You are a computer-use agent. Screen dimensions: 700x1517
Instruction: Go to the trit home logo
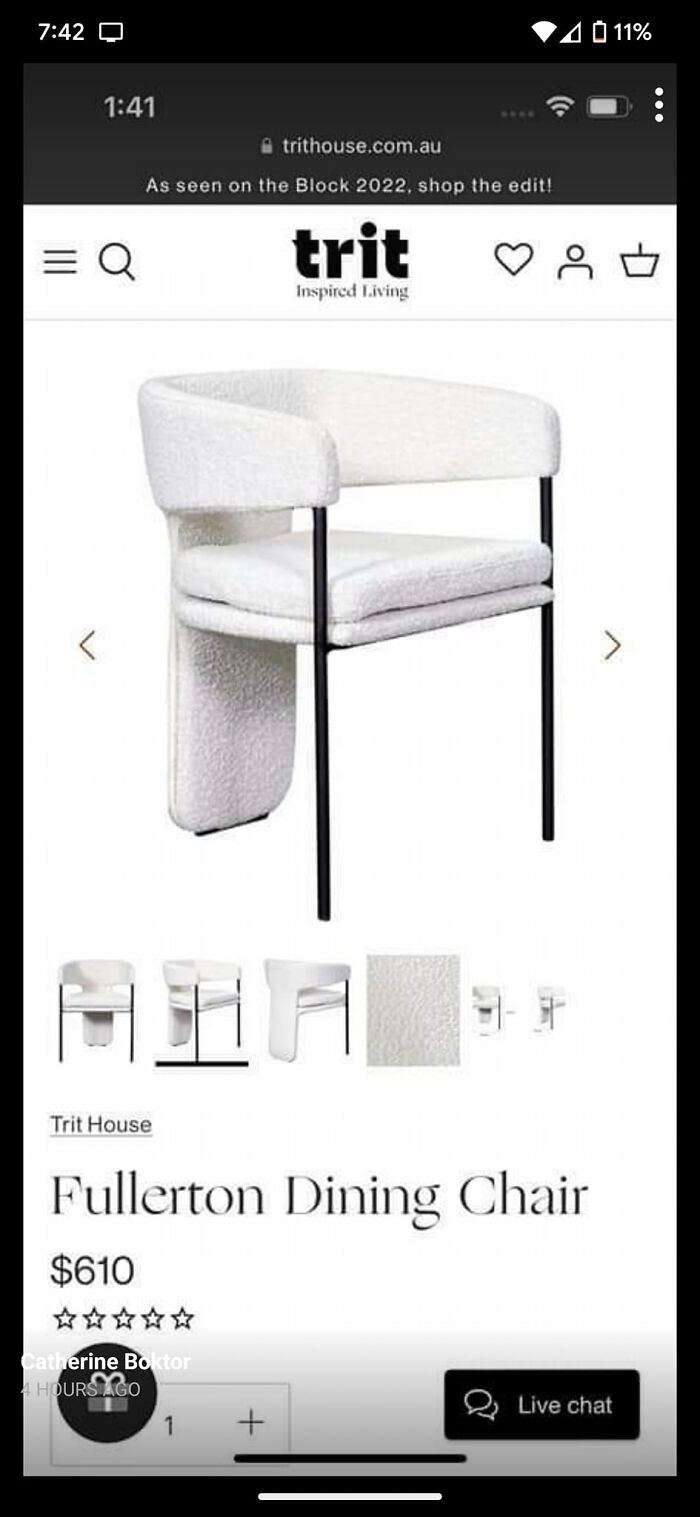point(350,261)
